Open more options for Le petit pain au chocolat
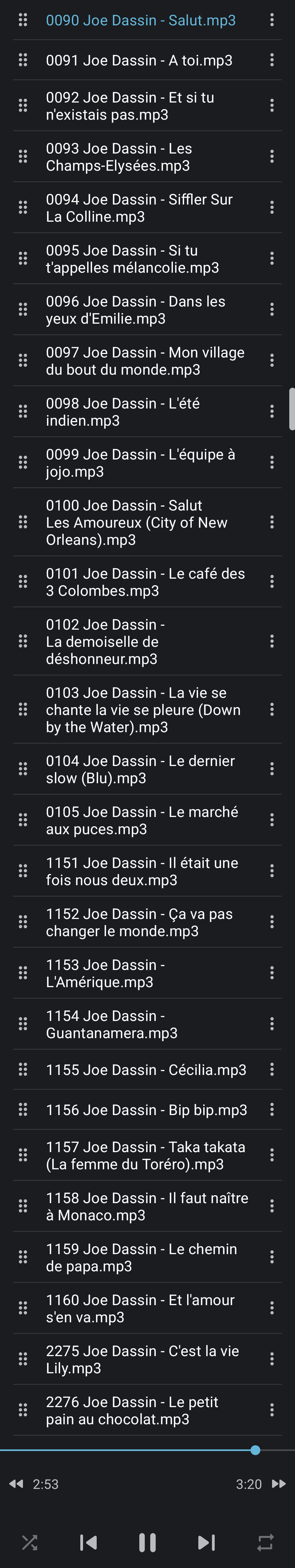 (272, 1410)
